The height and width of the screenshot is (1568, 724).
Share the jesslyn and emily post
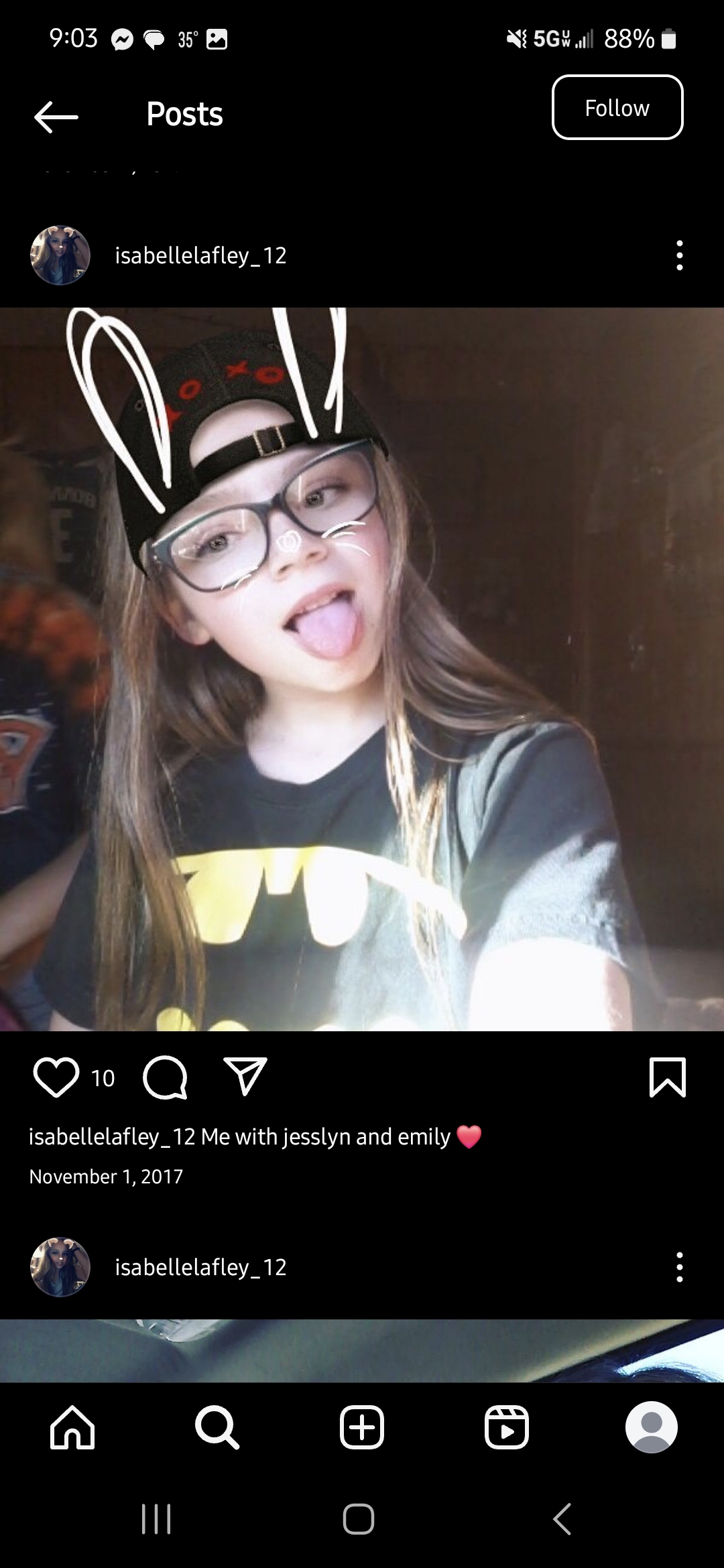pyautogui.click(x=245, y=1076)
